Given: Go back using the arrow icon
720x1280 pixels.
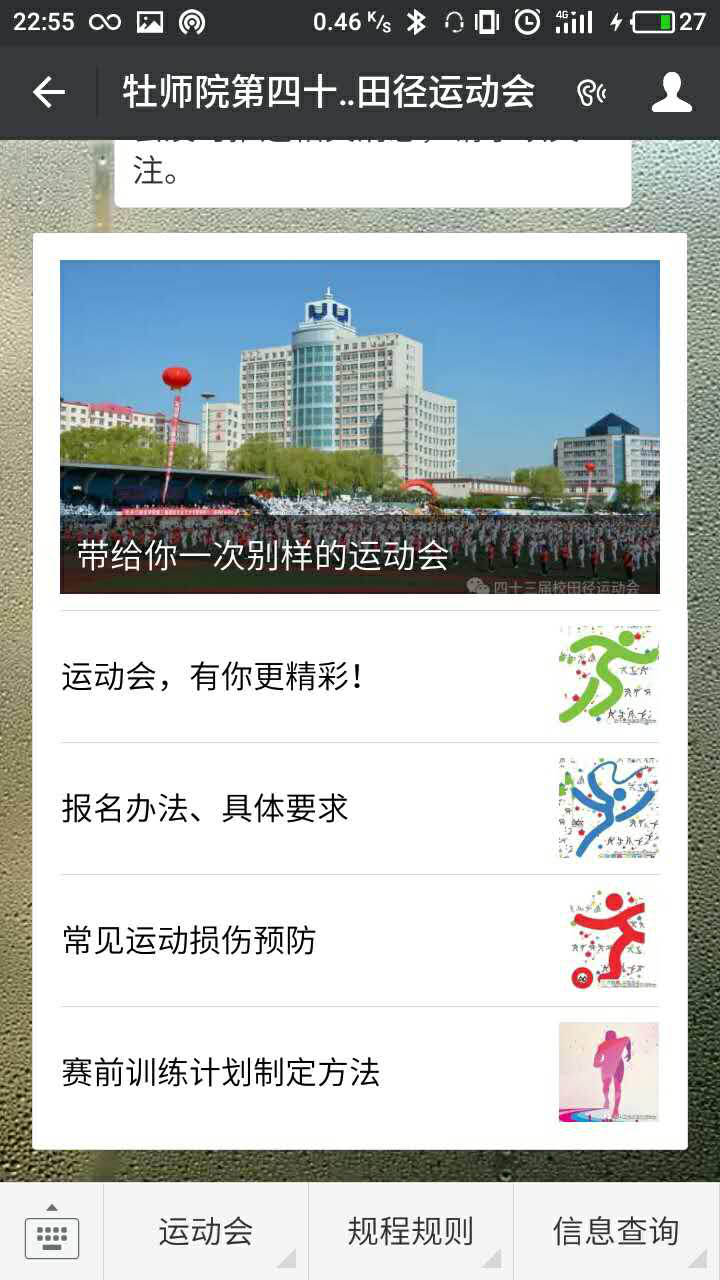Looking at the screenshot, I should [48, 93].
